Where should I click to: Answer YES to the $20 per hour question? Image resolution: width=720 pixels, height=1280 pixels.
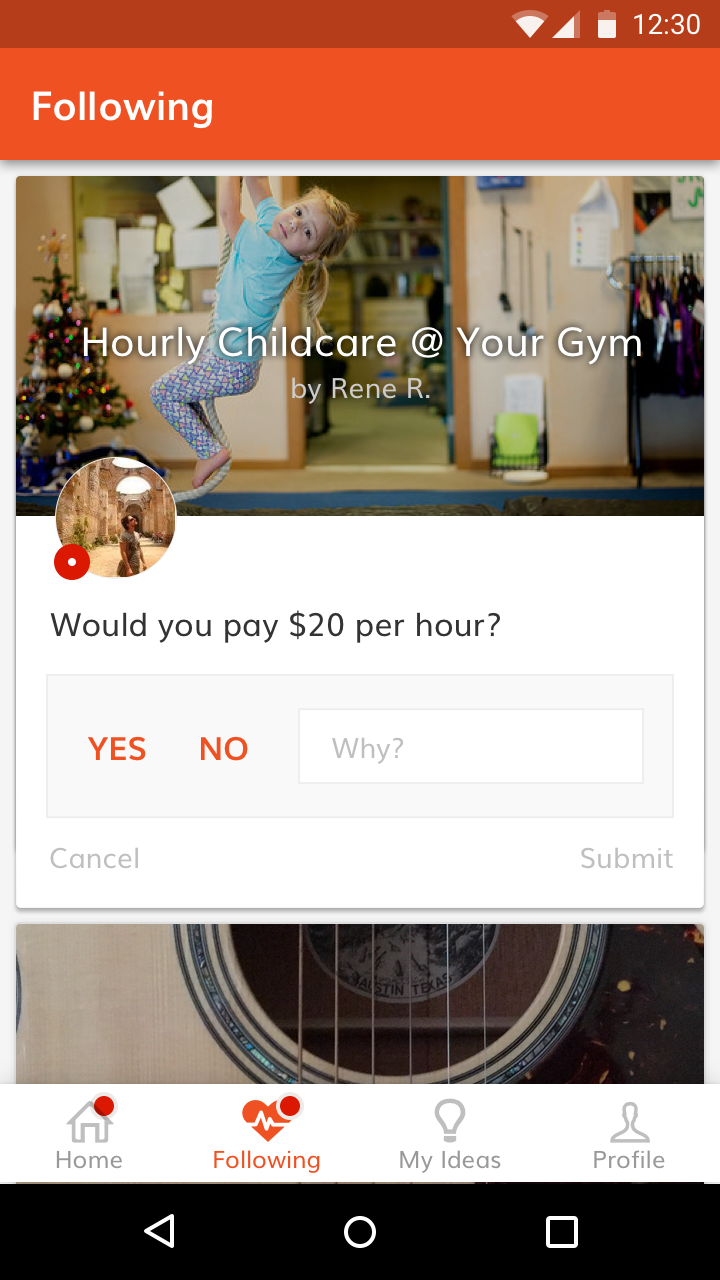tap(117, 748)
